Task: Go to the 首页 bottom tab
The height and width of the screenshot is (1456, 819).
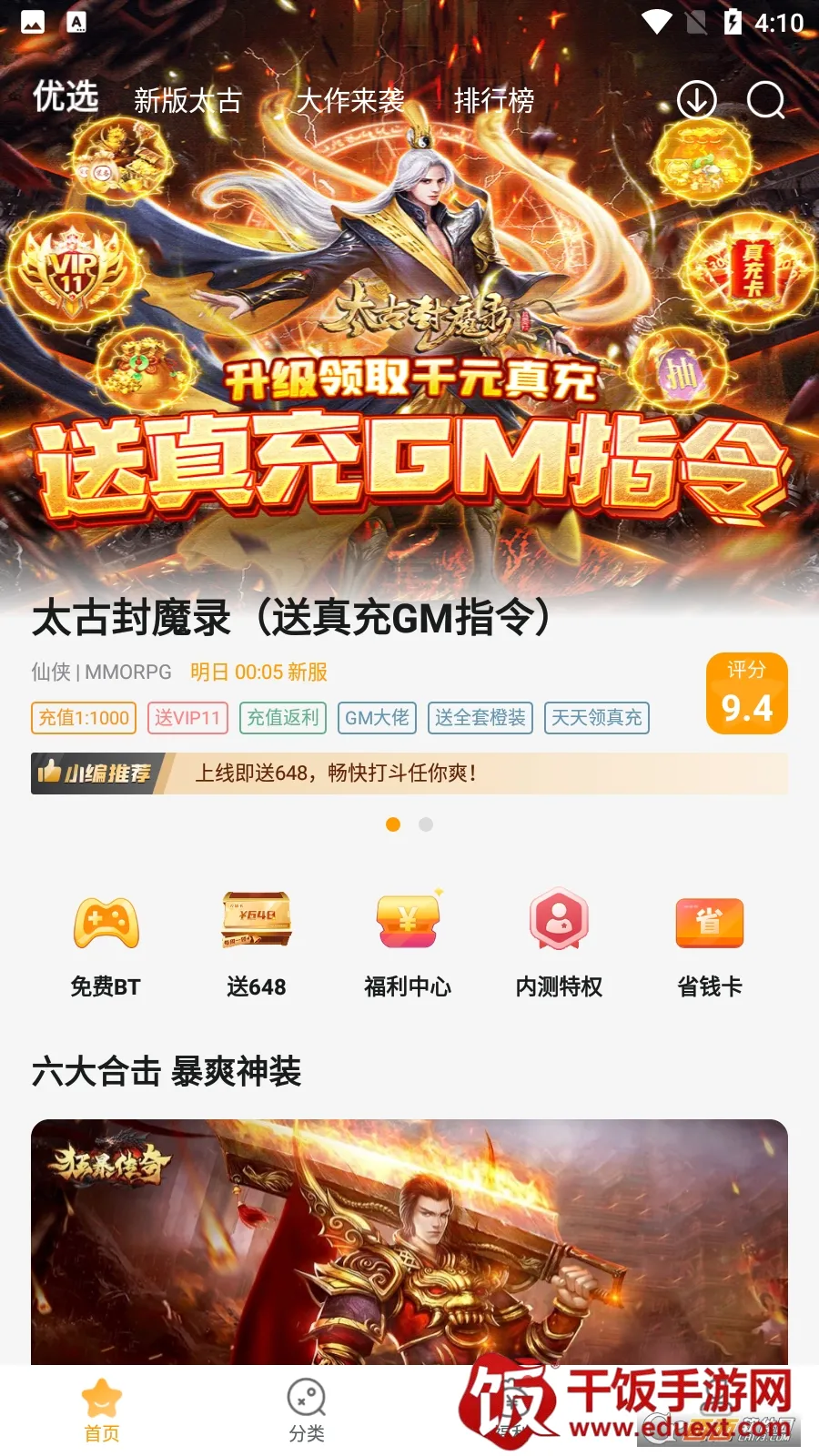Action: (x=102, y=1410)
